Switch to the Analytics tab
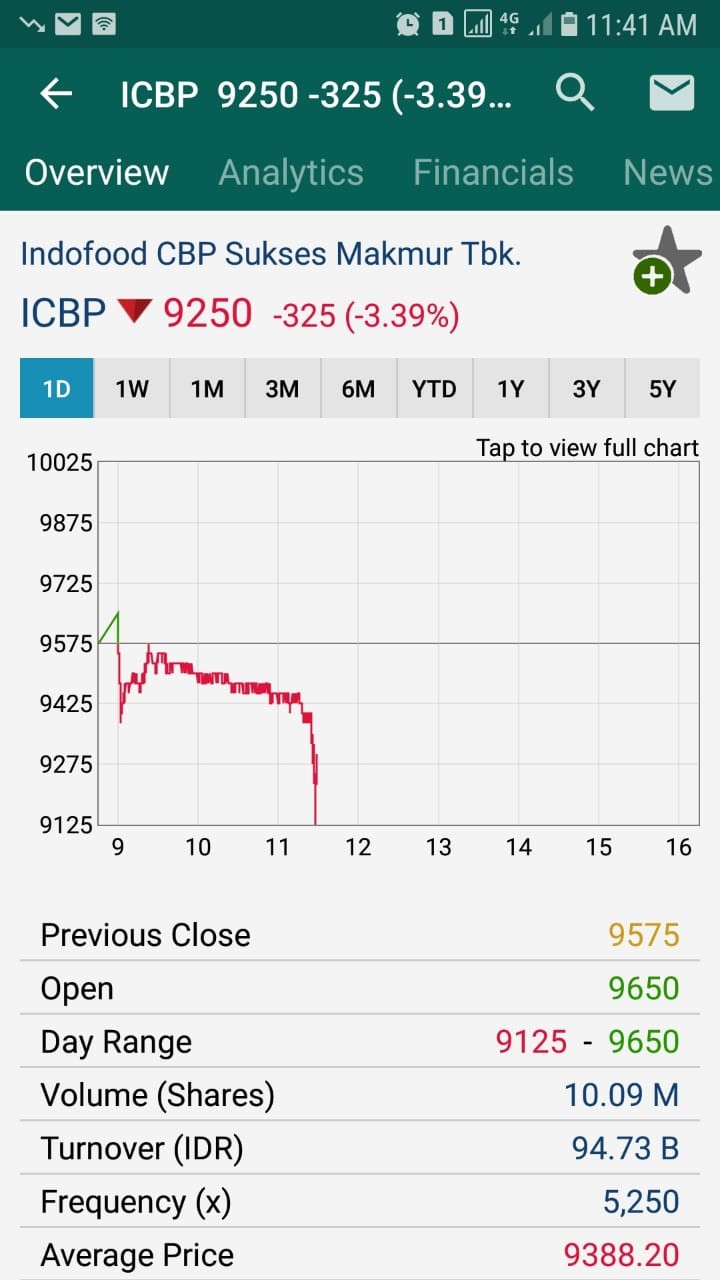This screenshot has height=1280, width=720. (291, 172)
